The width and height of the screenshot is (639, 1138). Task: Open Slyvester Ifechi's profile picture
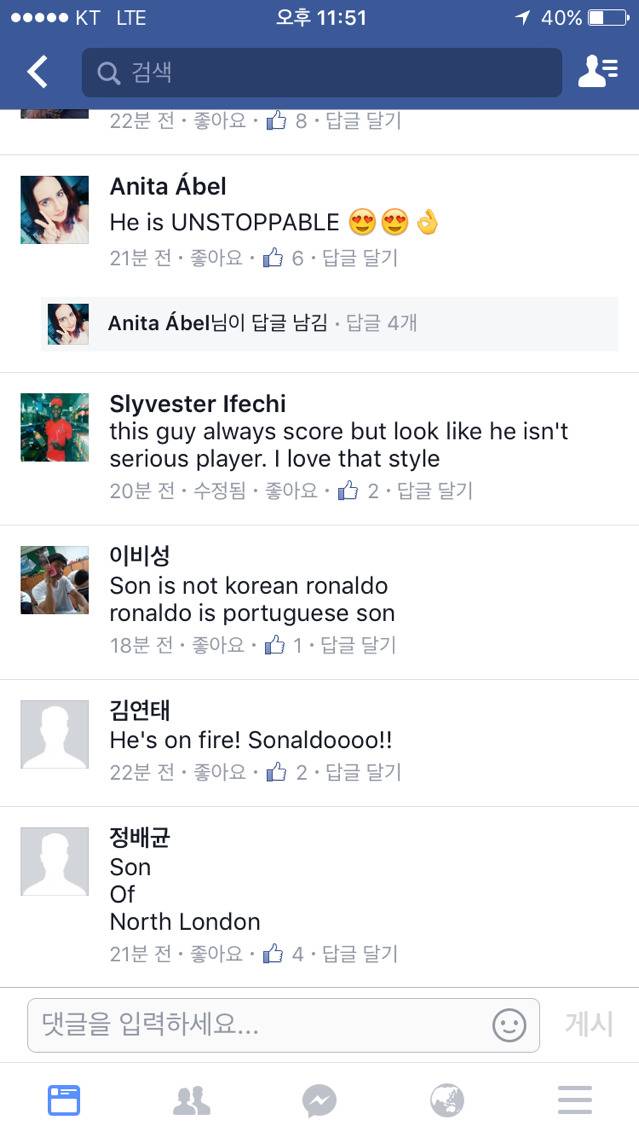[55, 427]
